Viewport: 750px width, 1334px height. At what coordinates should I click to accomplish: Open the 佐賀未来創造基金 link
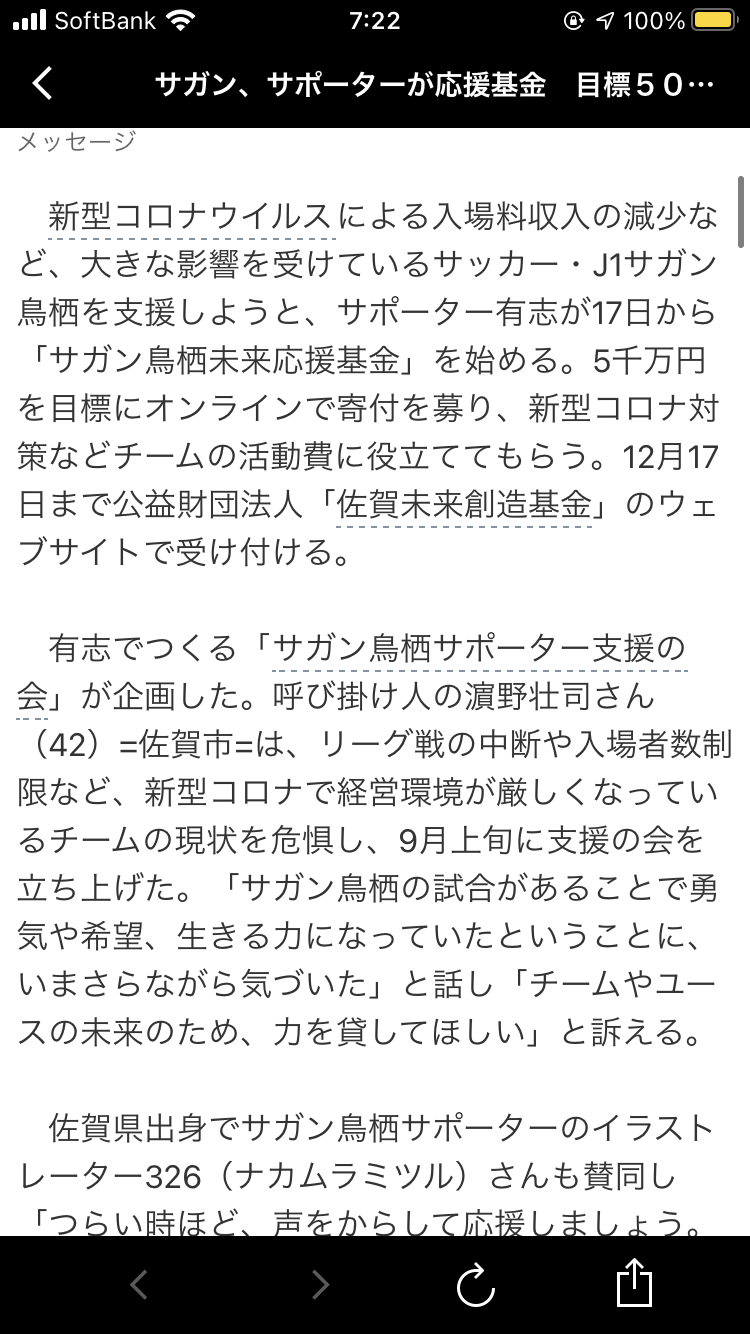point(465,504)
